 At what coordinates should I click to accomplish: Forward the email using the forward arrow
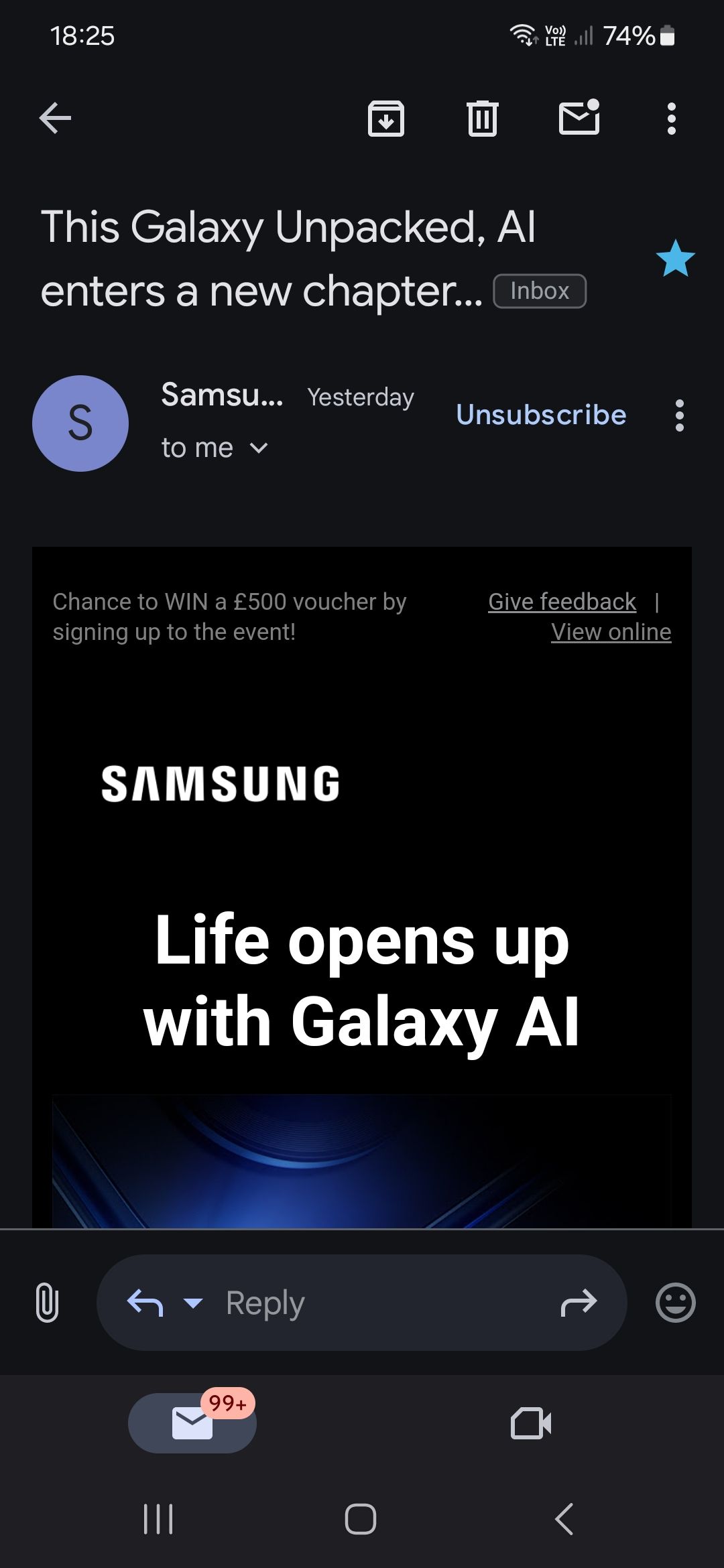tap(579, 1302)
